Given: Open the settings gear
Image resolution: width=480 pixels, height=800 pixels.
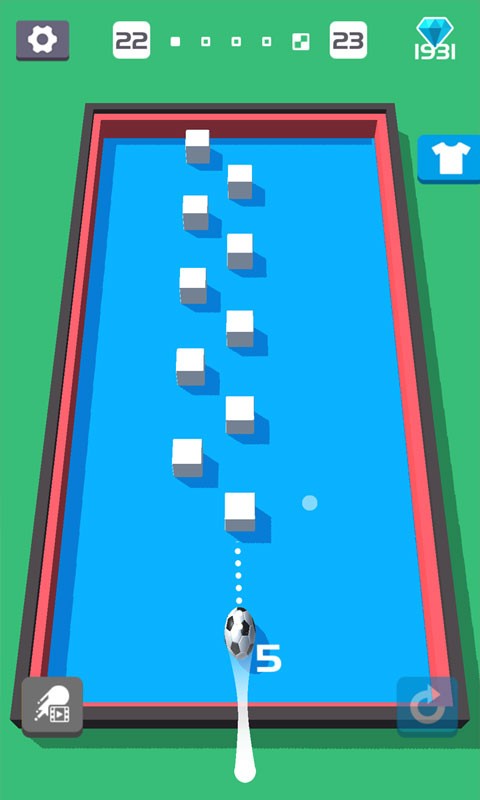Looking at the screenshot, I should pyautogui.click(x=42, y=40).
